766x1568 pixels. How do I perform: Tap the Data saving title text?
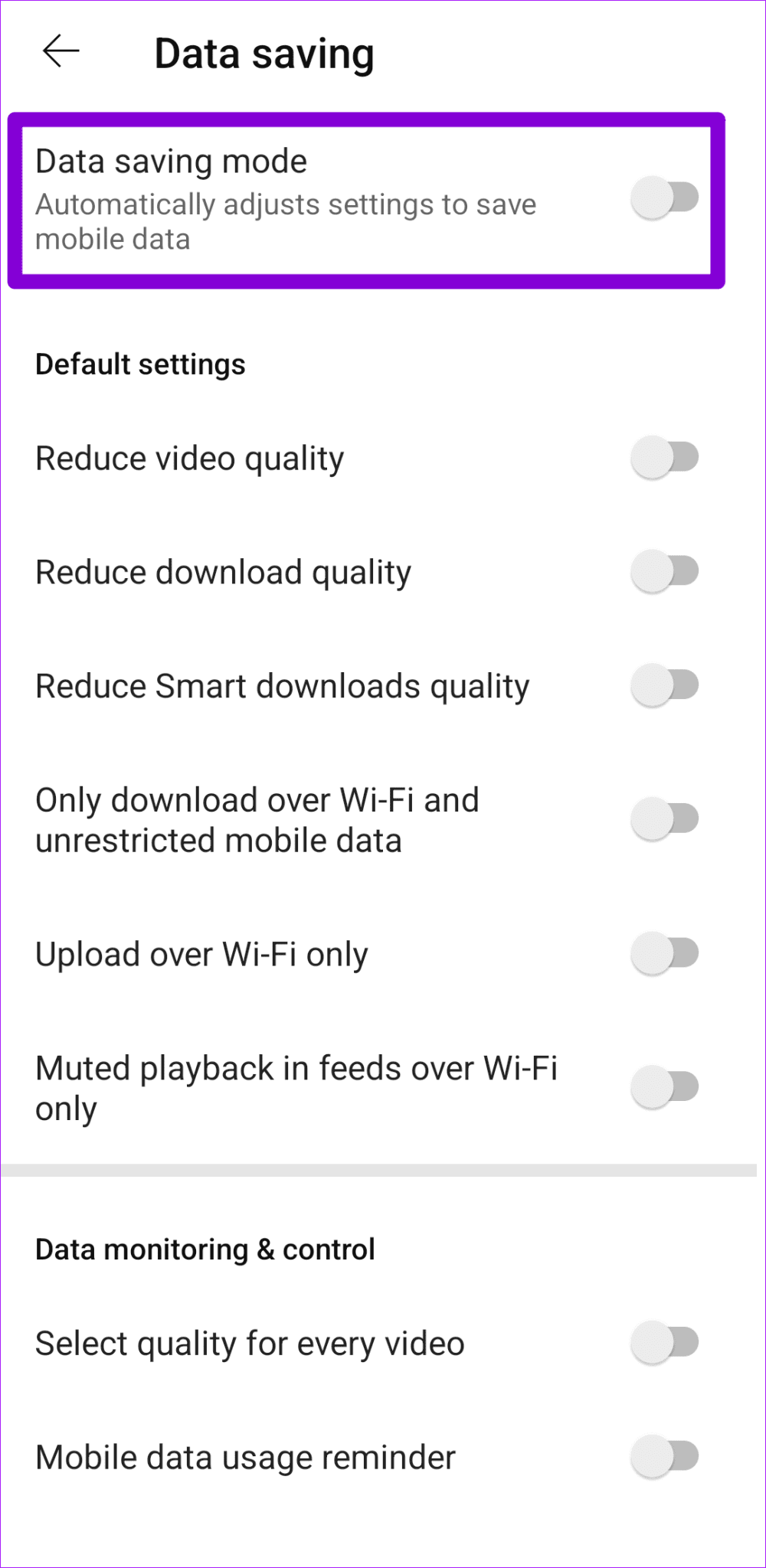click(264, 52)
